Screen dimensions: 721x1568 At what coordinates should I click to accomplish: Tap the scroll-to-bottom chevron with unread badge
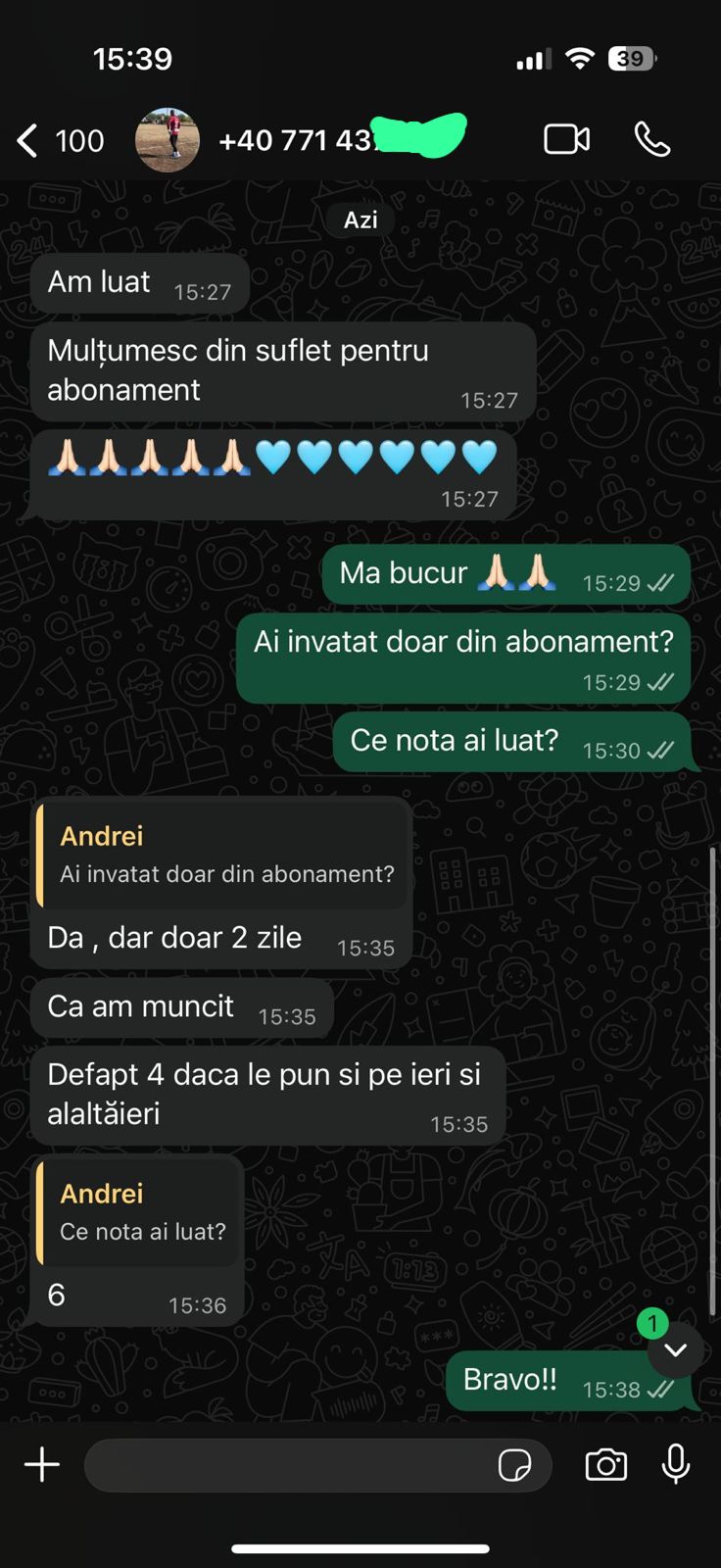click(x=675, y=1349)
